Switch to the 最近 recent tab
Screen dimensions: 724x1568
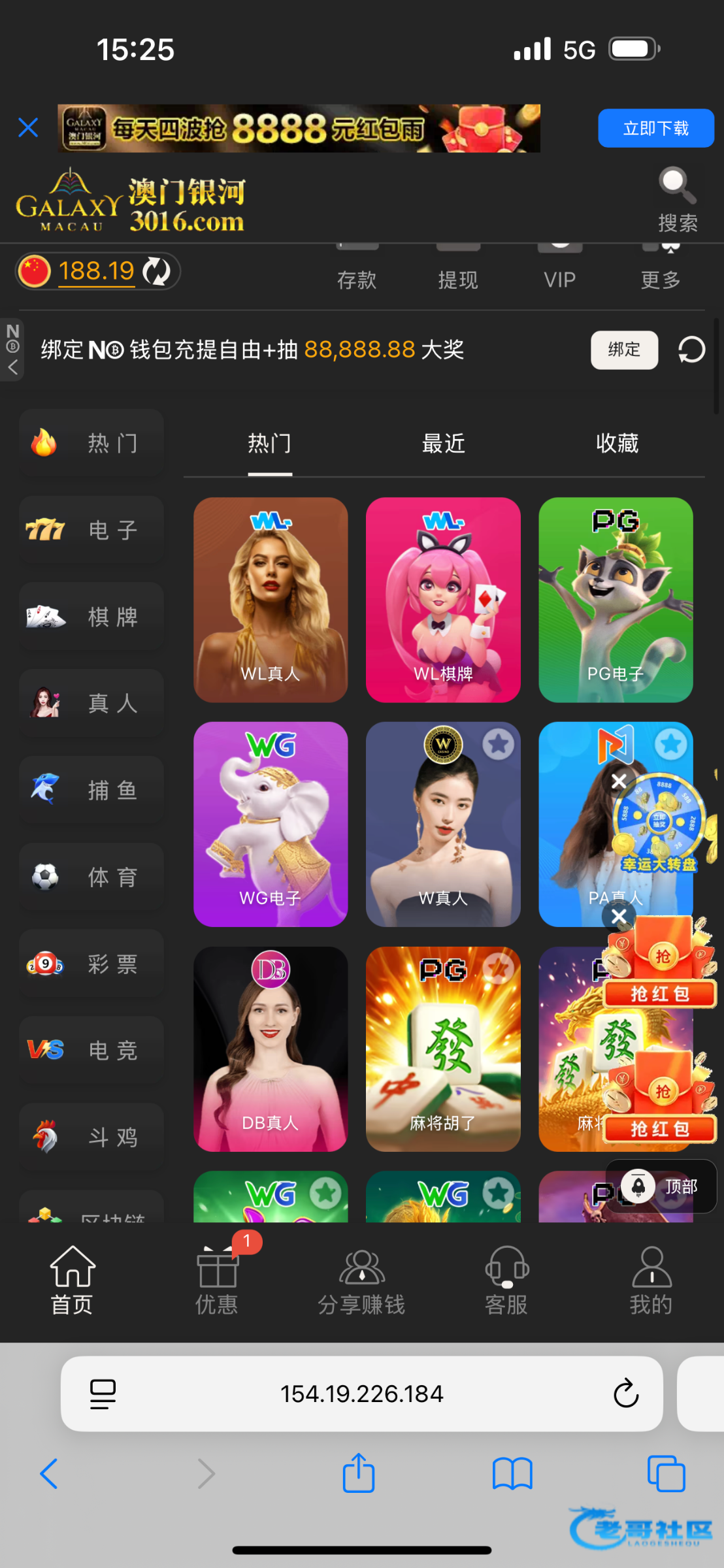pyautogui.click(x=443, y=444)
